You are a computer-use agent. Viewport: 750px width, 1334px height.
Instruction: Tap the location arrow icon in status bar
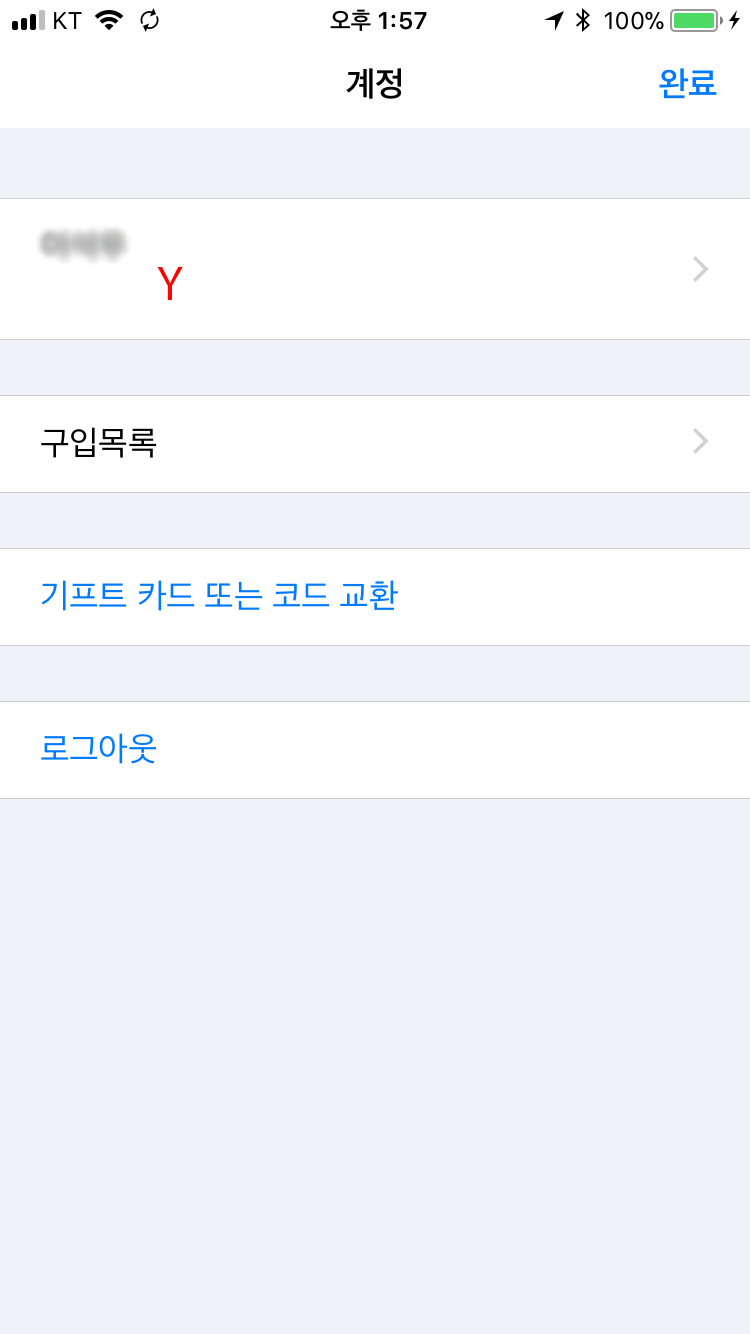tap(556, 19)
